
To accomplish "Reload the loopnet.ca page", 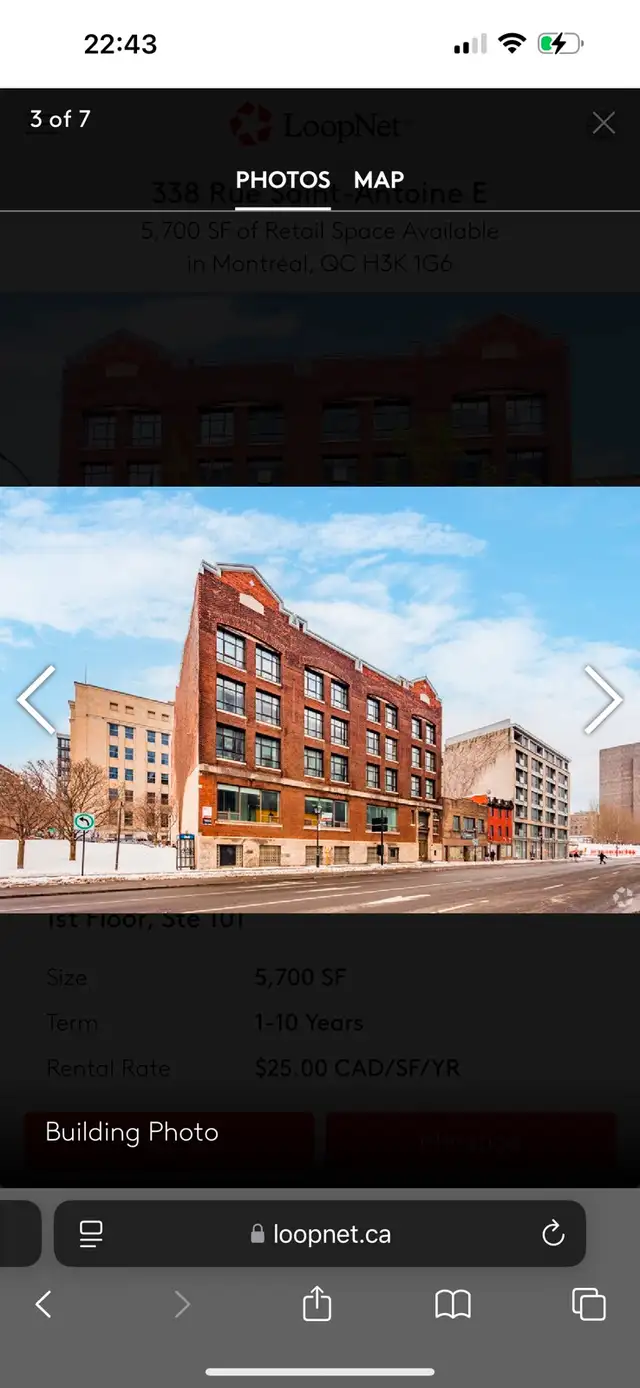I will click(x=553, y=1234).
